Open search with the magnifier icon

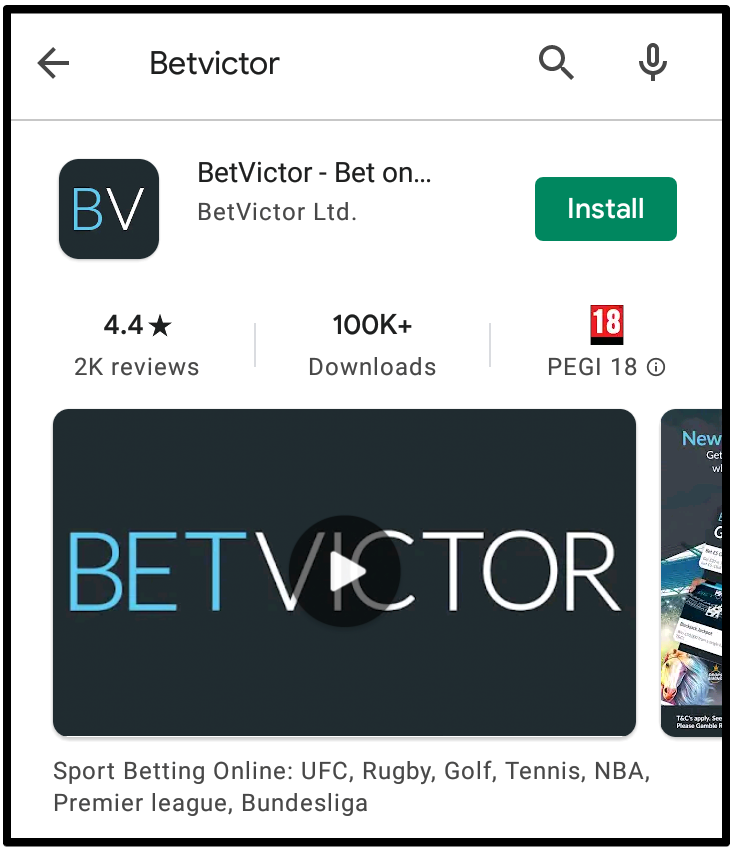[x=556, y=64]
